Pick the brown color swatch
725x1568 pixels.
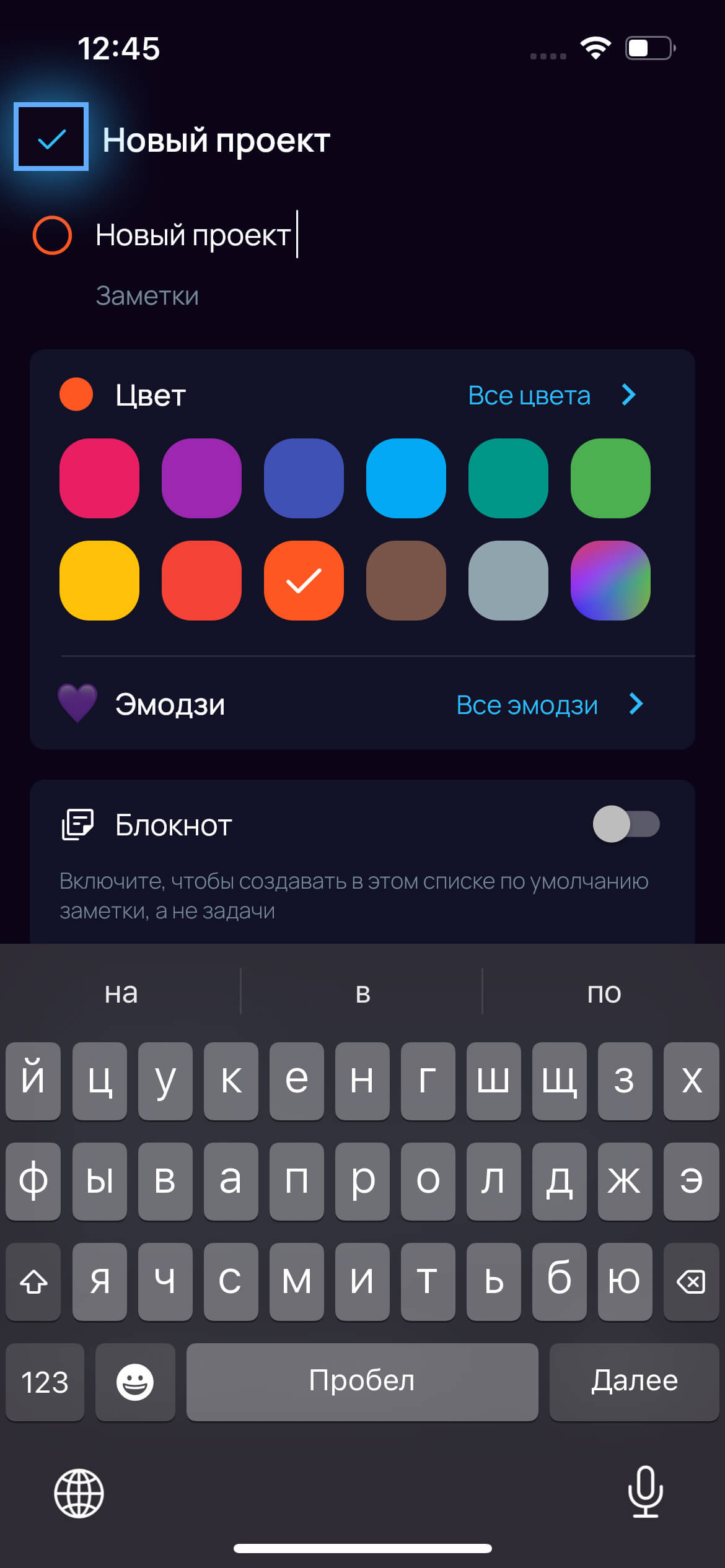point(406,580)
